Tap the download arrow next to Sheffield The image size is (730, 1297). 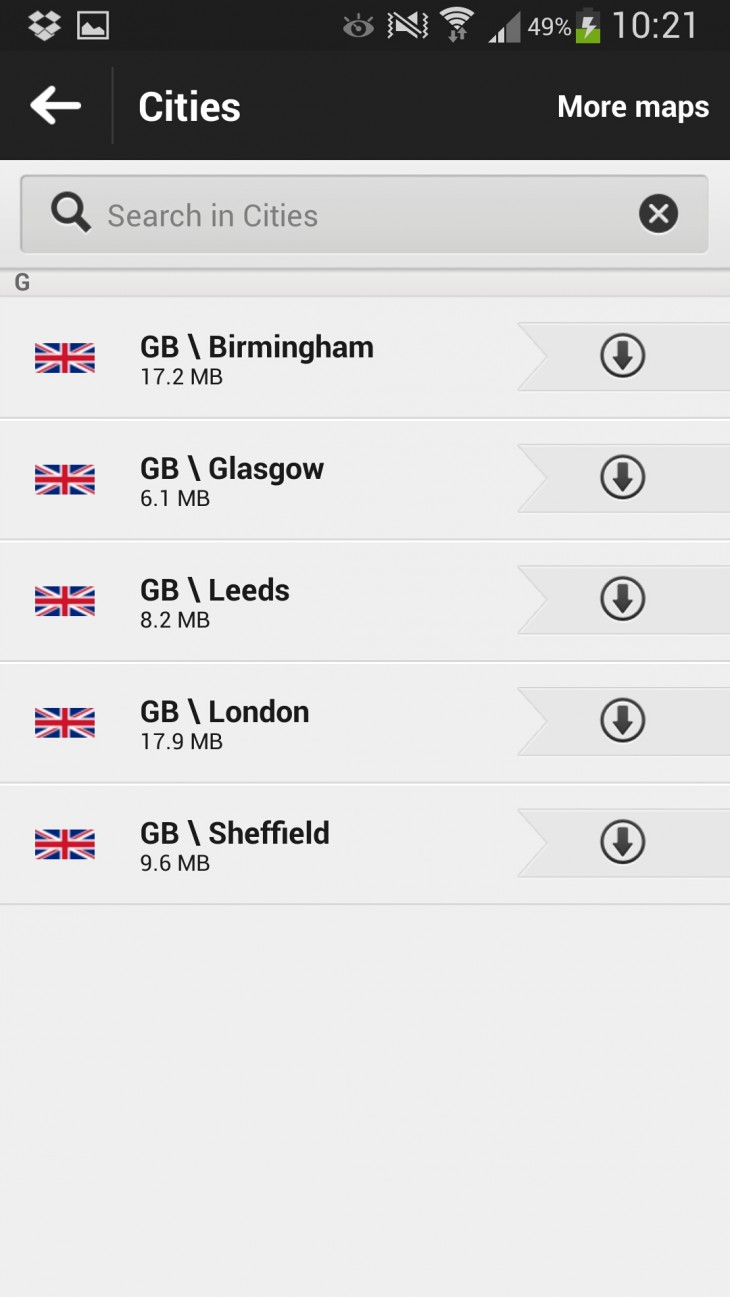coord(622,842)
